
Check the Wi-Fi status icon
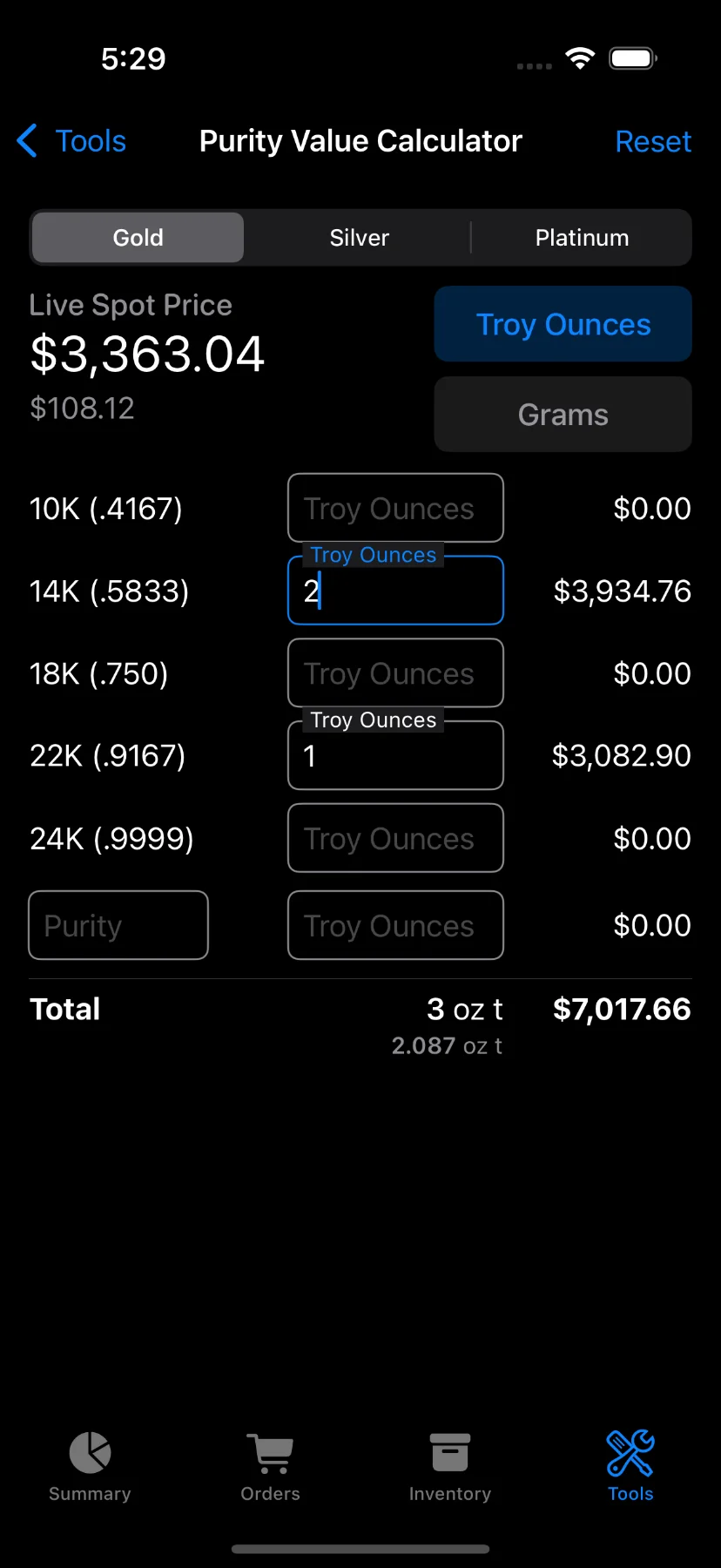pyautogui.click(x=580, y=57)
